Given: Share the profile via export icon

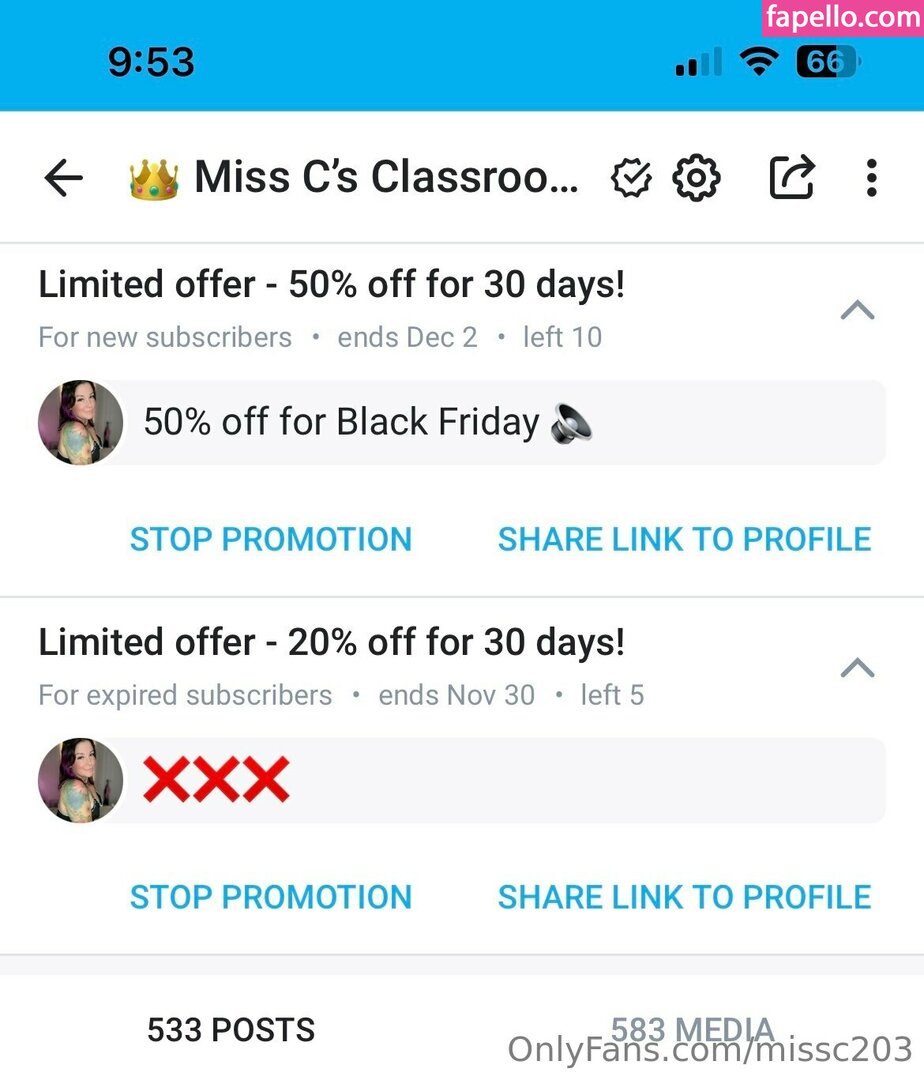Looking at the screenshot, I should point(792,179).
